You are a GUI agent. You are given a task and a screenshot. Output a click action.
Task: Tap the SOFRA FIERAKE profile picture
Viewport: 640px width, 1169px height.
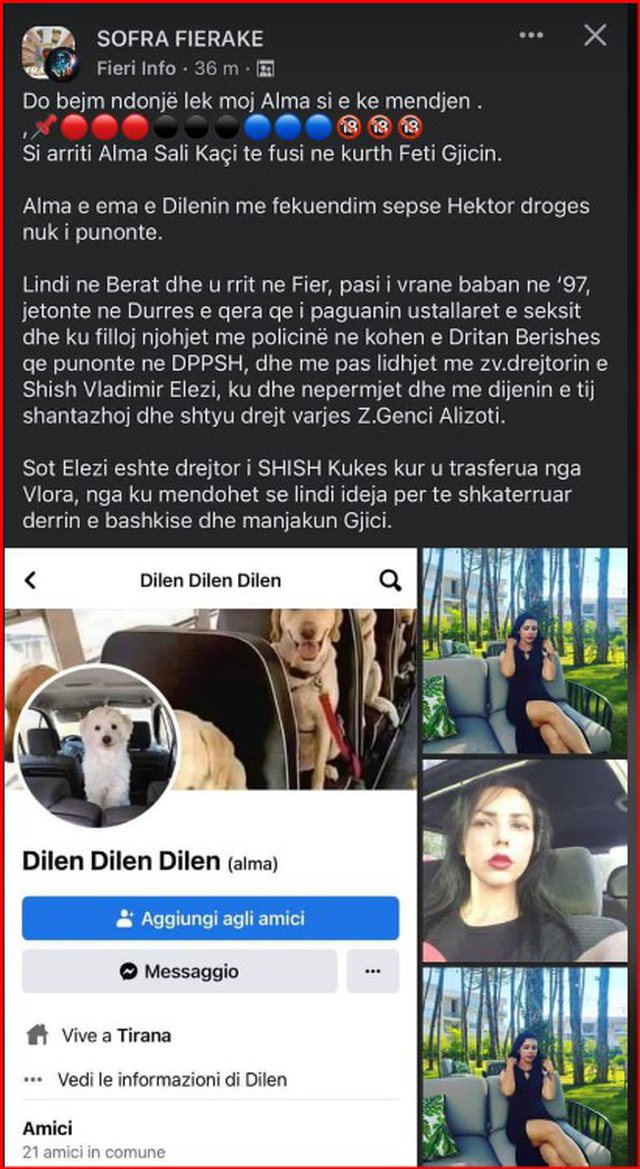pyautogui.click(x=49, y=52)
